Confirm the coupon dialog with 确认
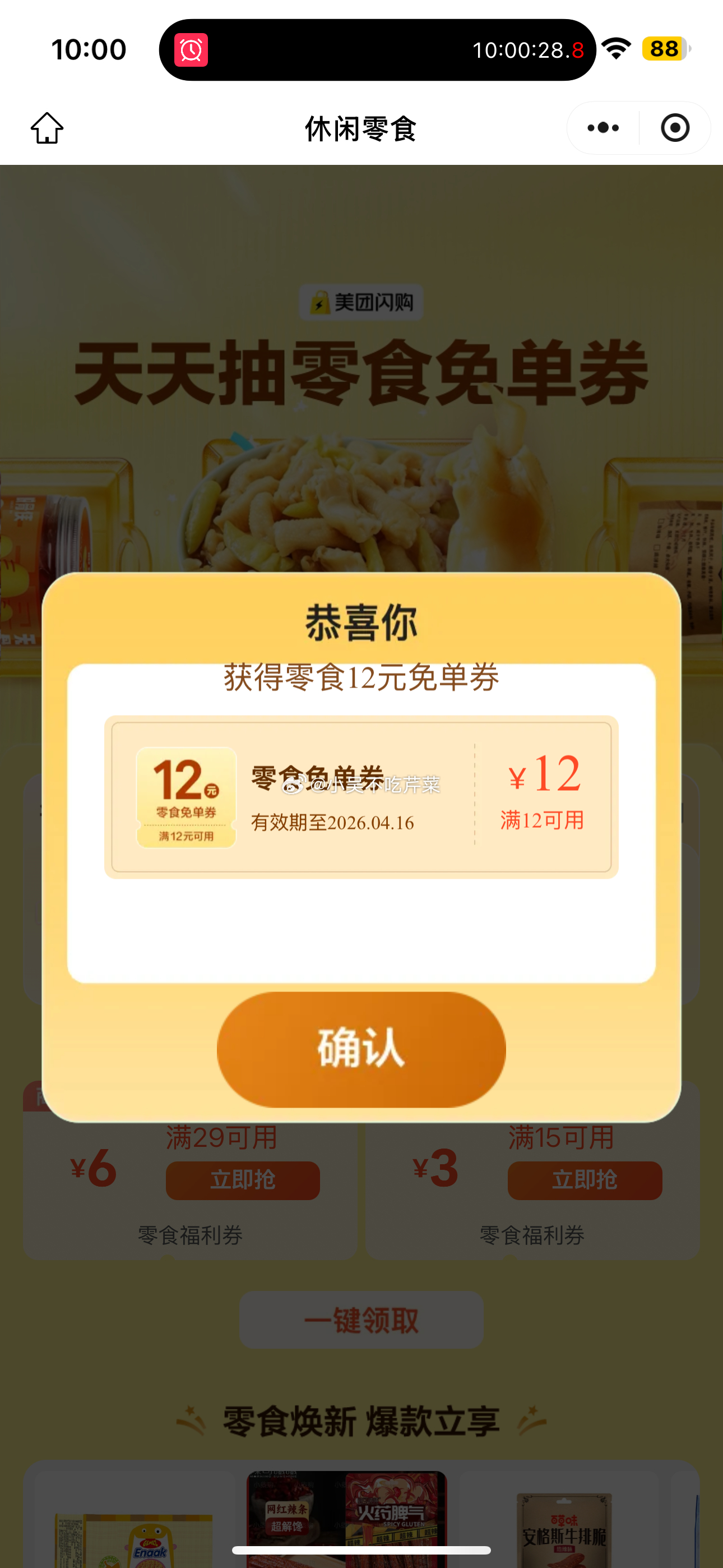The width and height of the screenshot is (723, 1568). pyautogui.click(x=361, y=1049)
